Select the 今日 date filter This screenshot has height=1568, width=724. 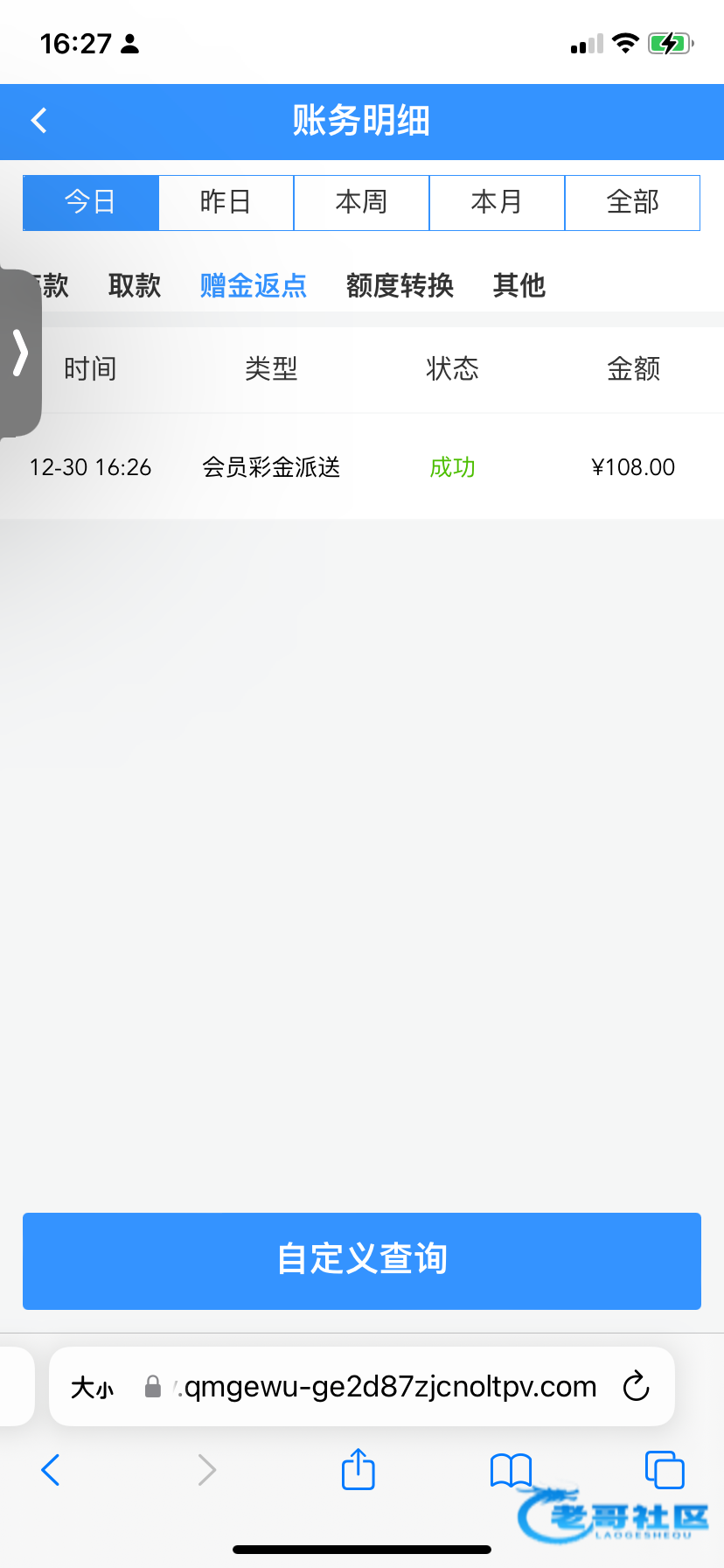(x=91, y=202)
